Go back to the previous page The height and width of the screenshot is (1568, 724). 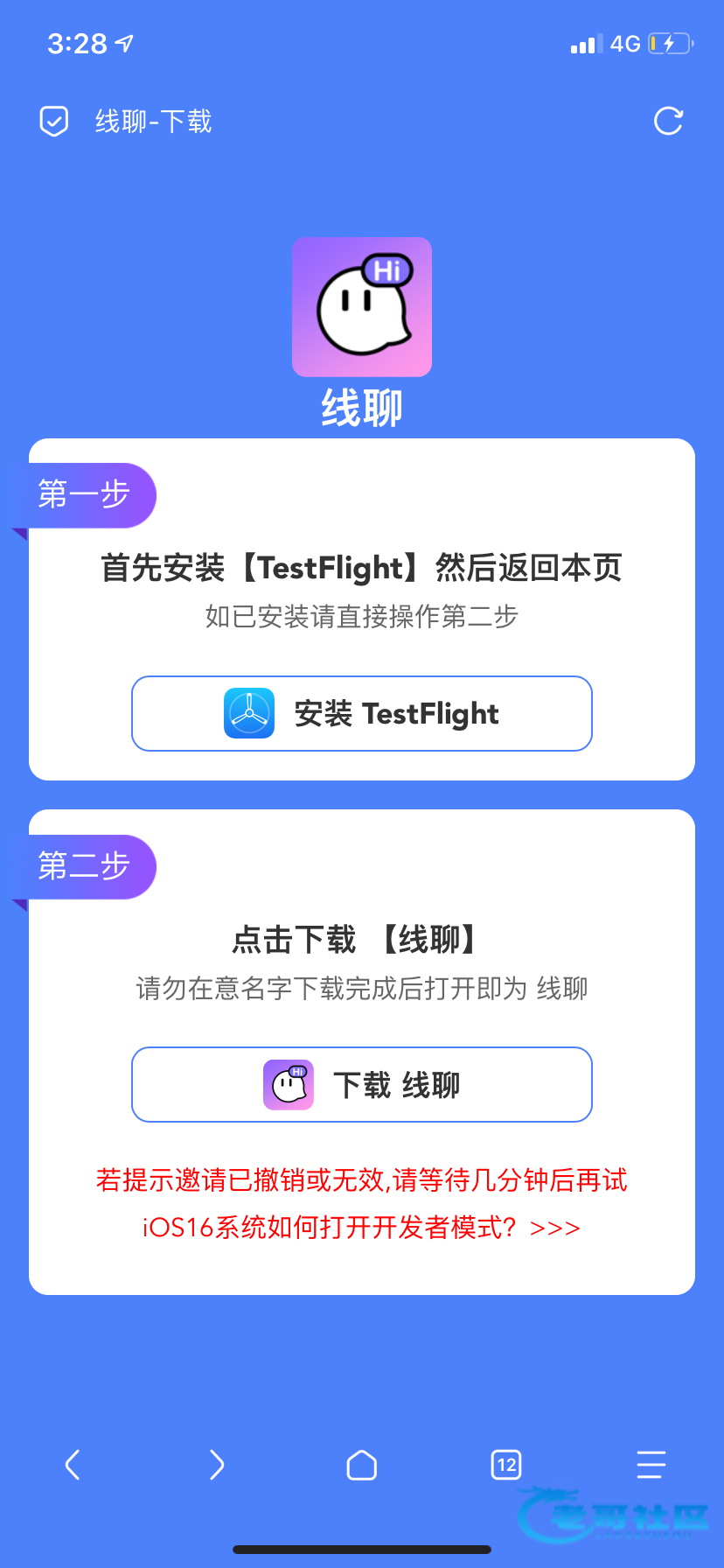(73, 1464)
